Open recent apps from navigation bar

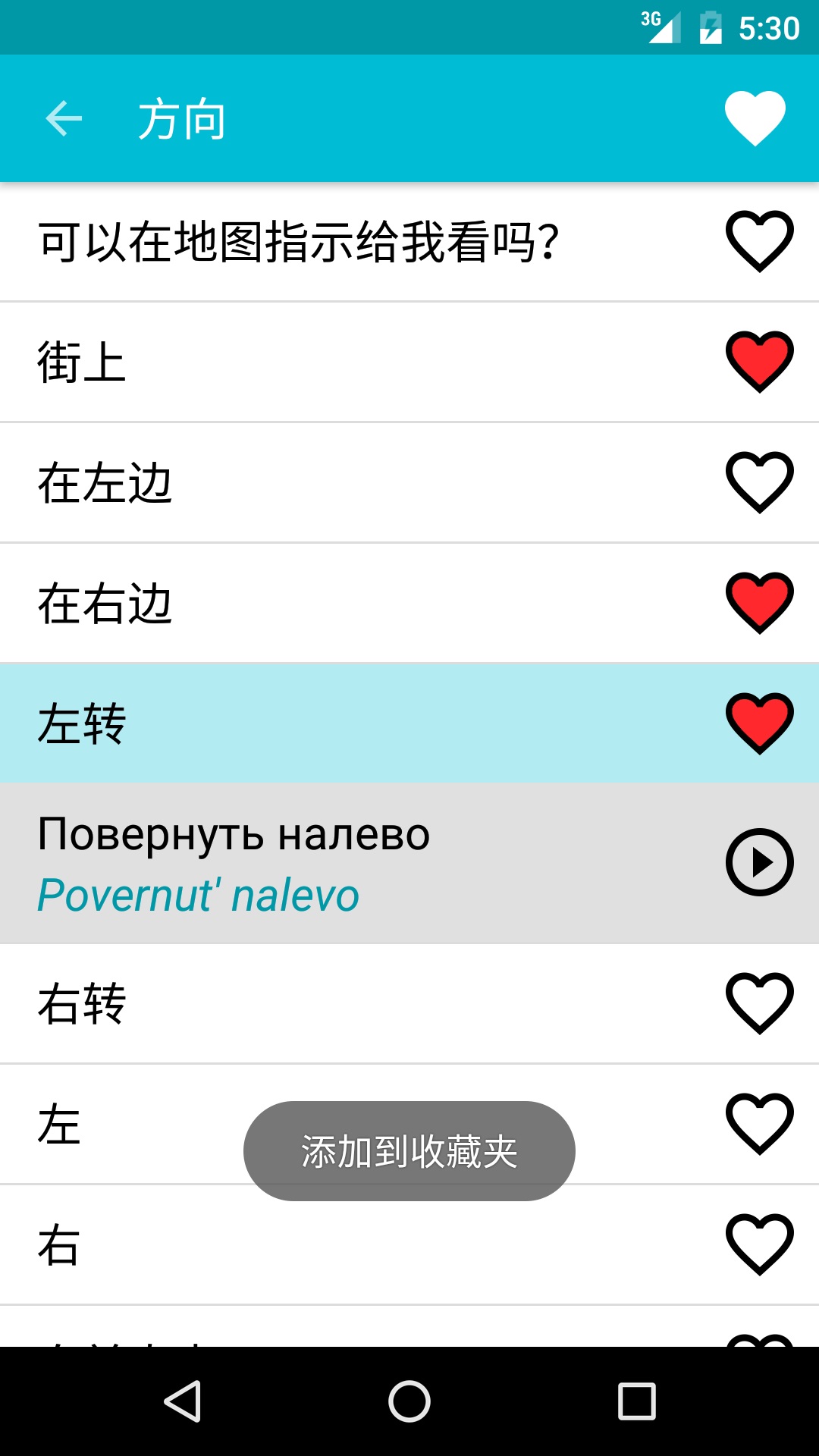coord(637,1401)
